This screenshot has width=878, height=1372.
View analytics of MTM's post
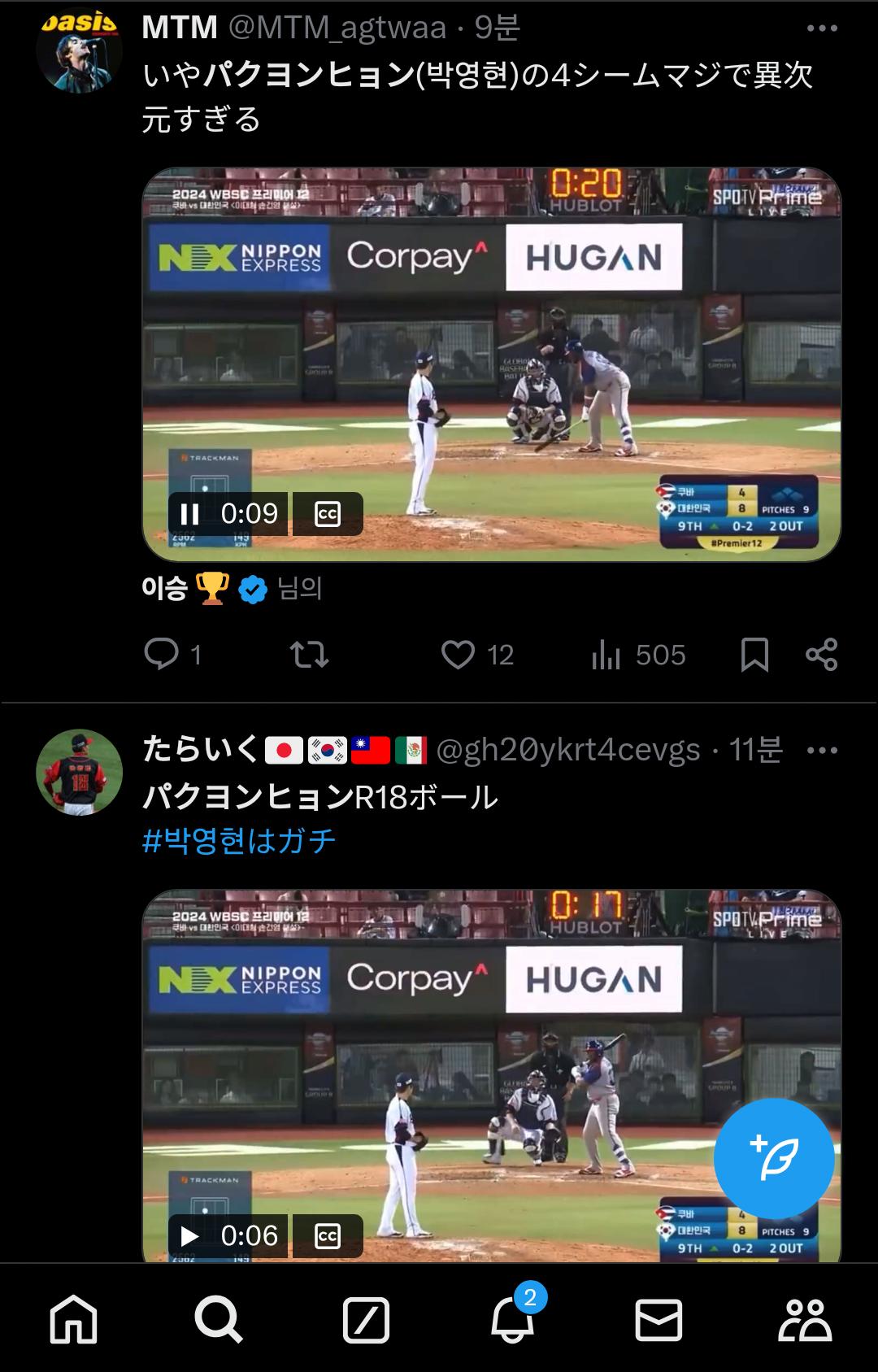coord(606,654)
